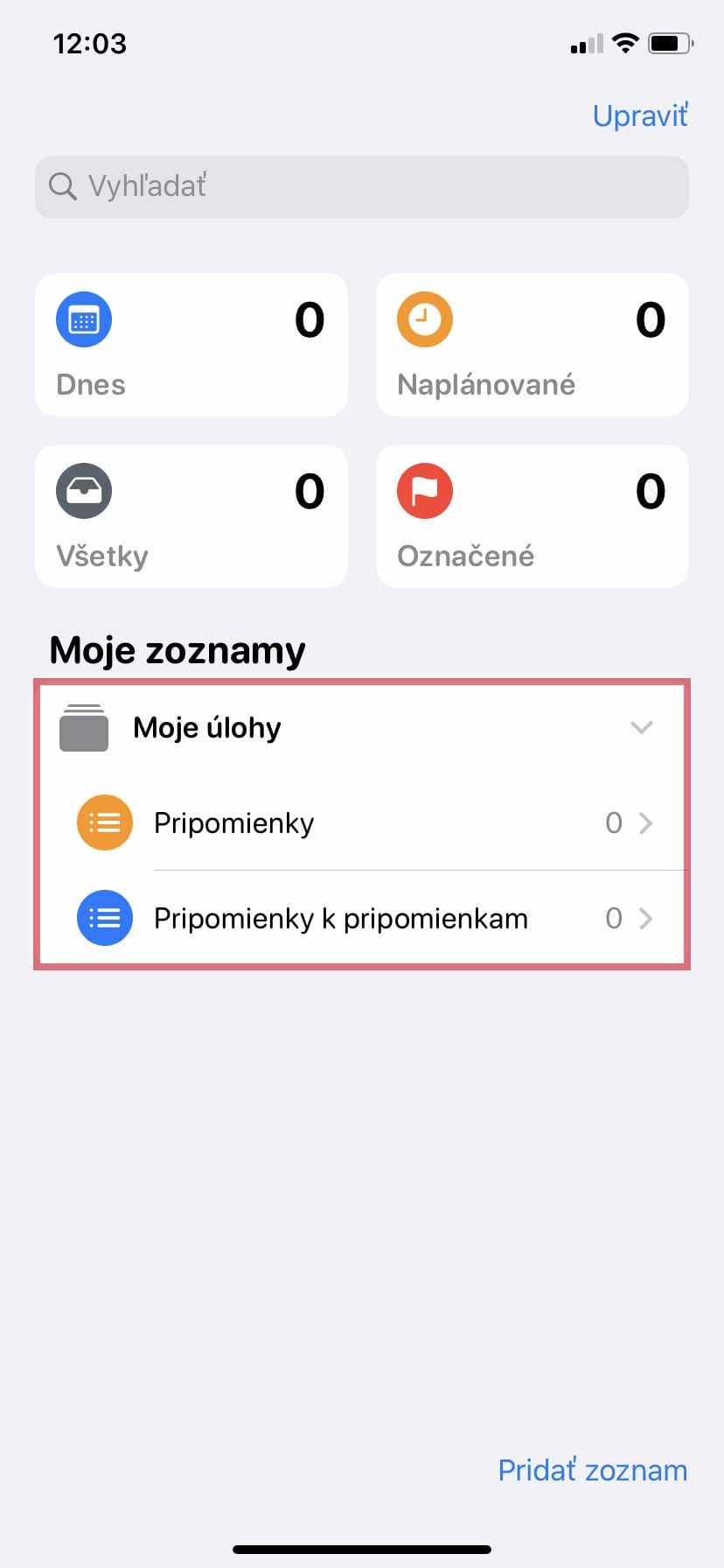The image size is (724, 1568).
Task: Tap Pridať zoznam to add a list
Action: 593,1470
